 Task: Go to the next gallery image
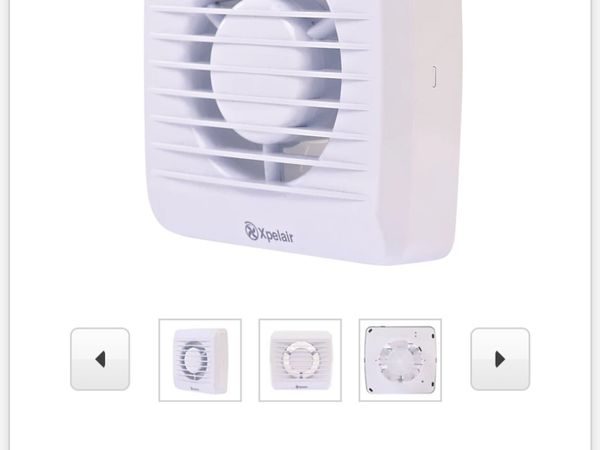tap(500, 359)
